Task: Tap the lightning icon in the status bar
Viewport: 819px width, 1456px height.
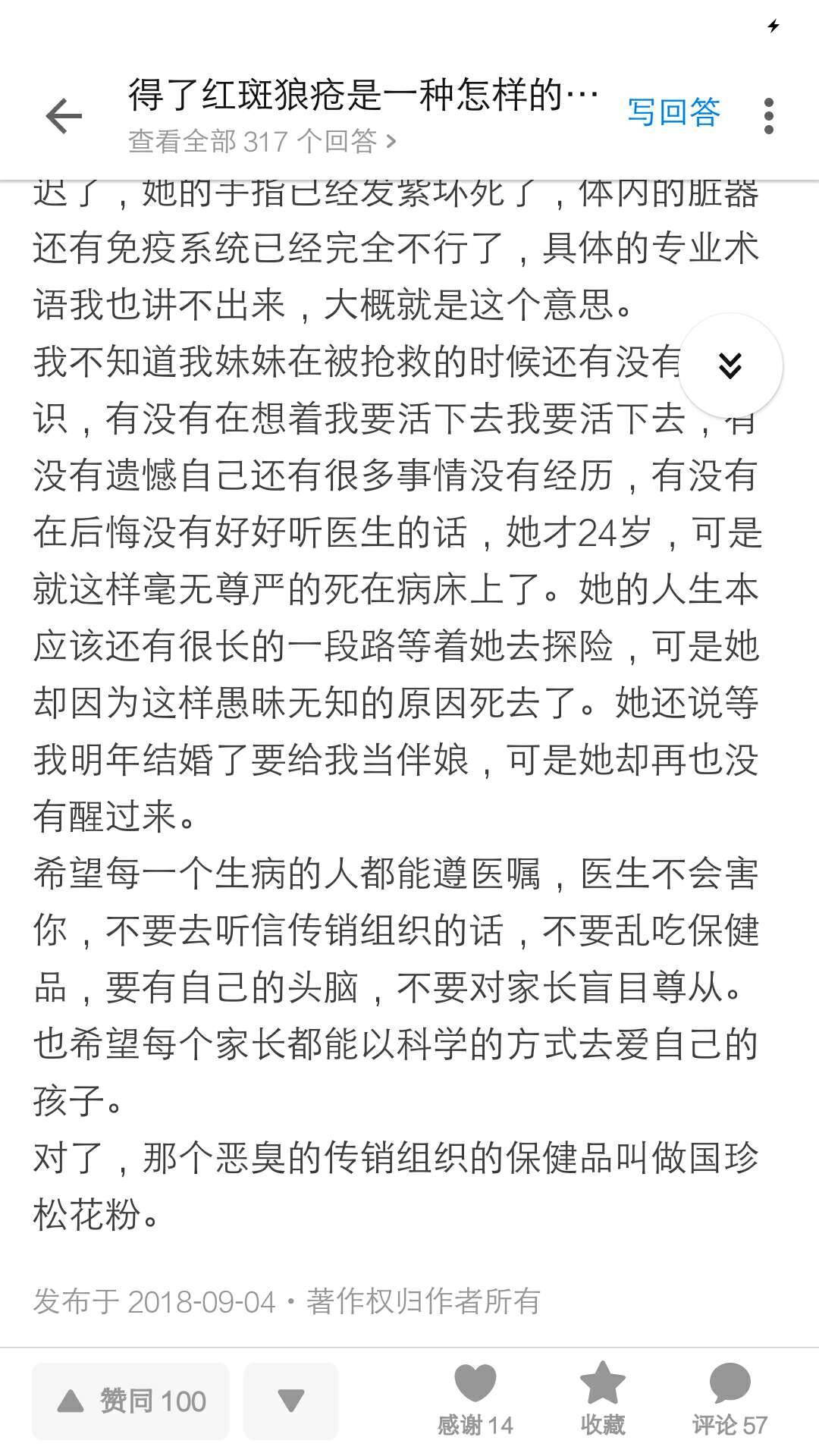Action: click(773, 25)
